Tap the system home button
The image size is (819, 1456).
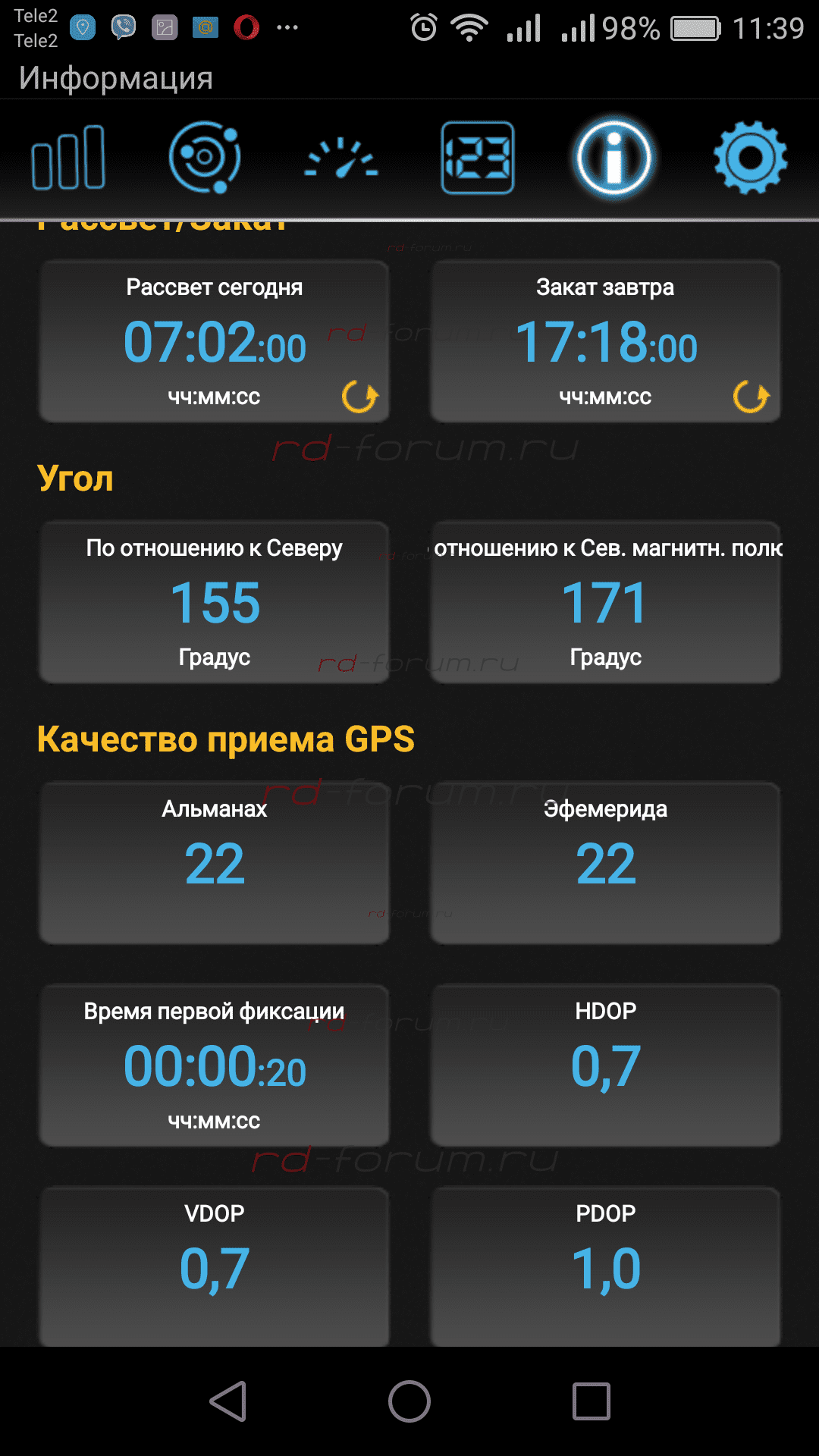pyautogui.click(x=409, y=1401)
